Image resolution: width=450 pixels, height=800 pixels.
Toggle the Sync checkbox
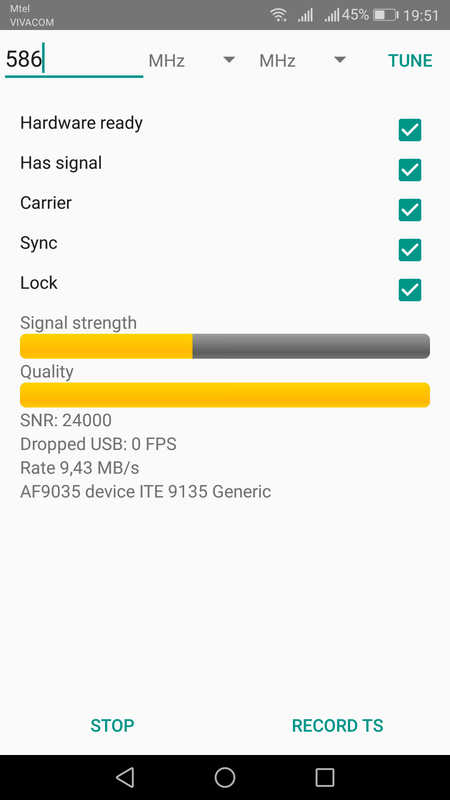pos(410,250)
